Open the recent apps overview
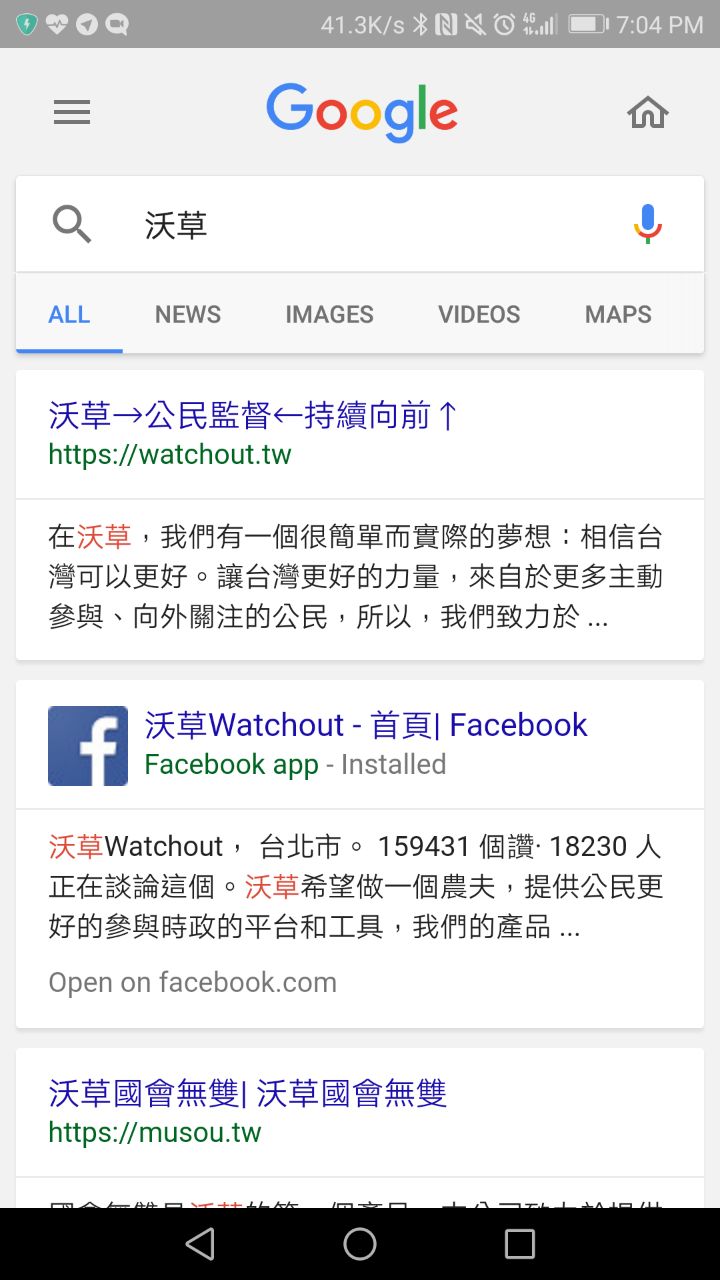The image size is (720, 1280). coord(520,1244)
